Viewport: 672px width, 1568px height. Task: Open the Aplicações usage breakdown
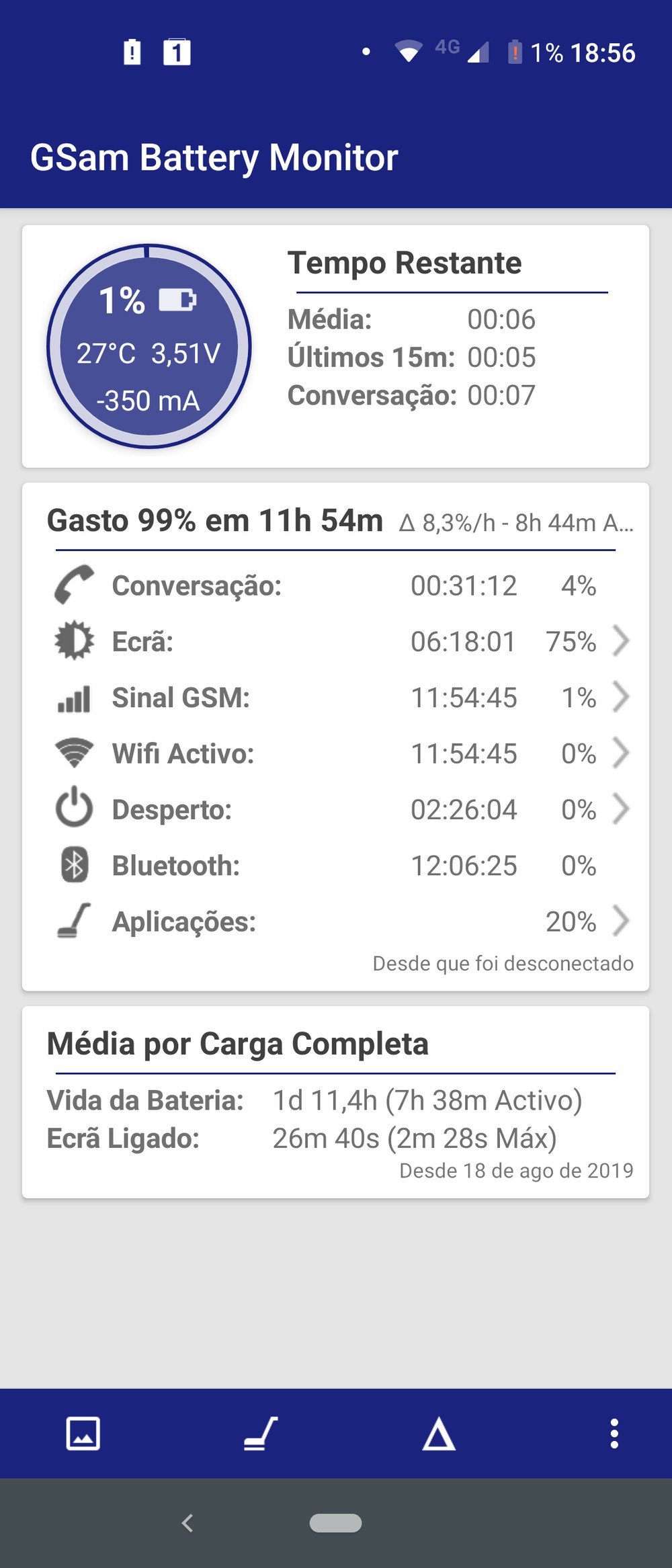point(336,921)
